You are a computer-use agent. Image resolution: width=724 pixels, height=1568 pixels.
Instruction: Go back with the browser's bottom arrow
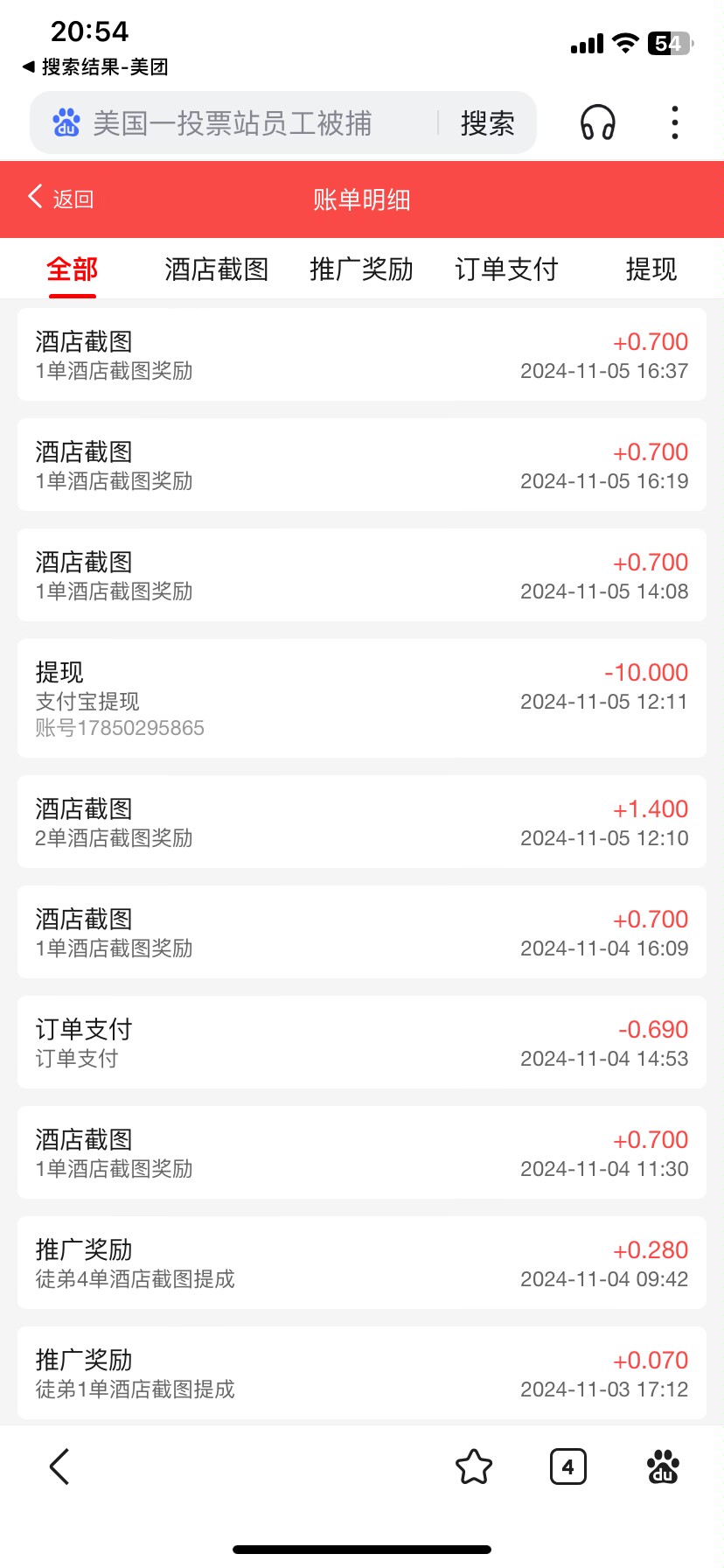(x=59, y=1466)
